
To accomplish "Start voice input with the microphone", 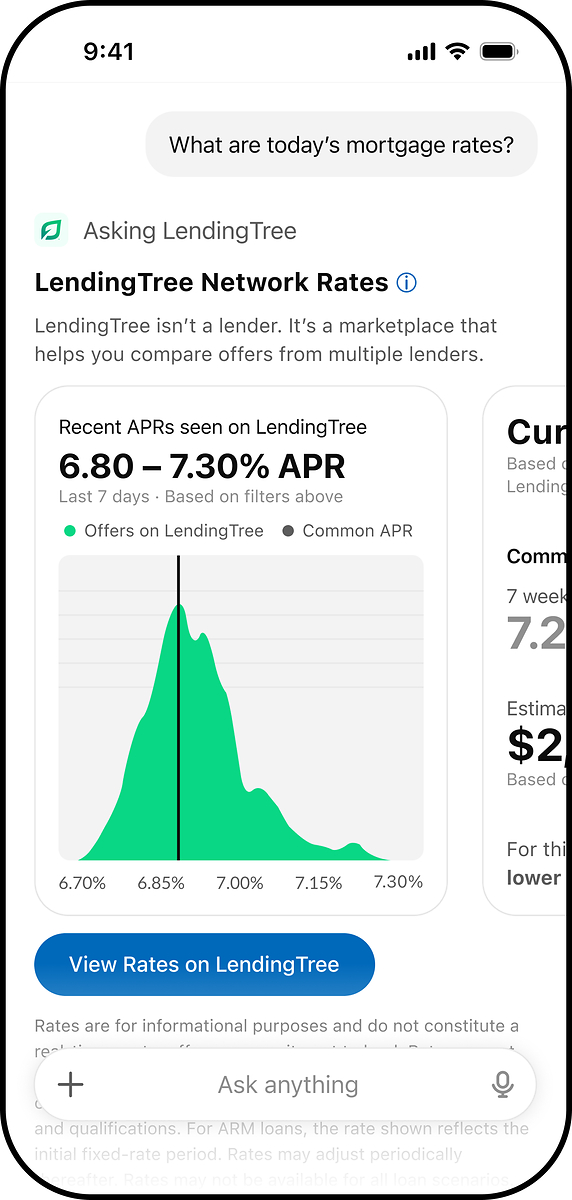I will (503, 1085).
